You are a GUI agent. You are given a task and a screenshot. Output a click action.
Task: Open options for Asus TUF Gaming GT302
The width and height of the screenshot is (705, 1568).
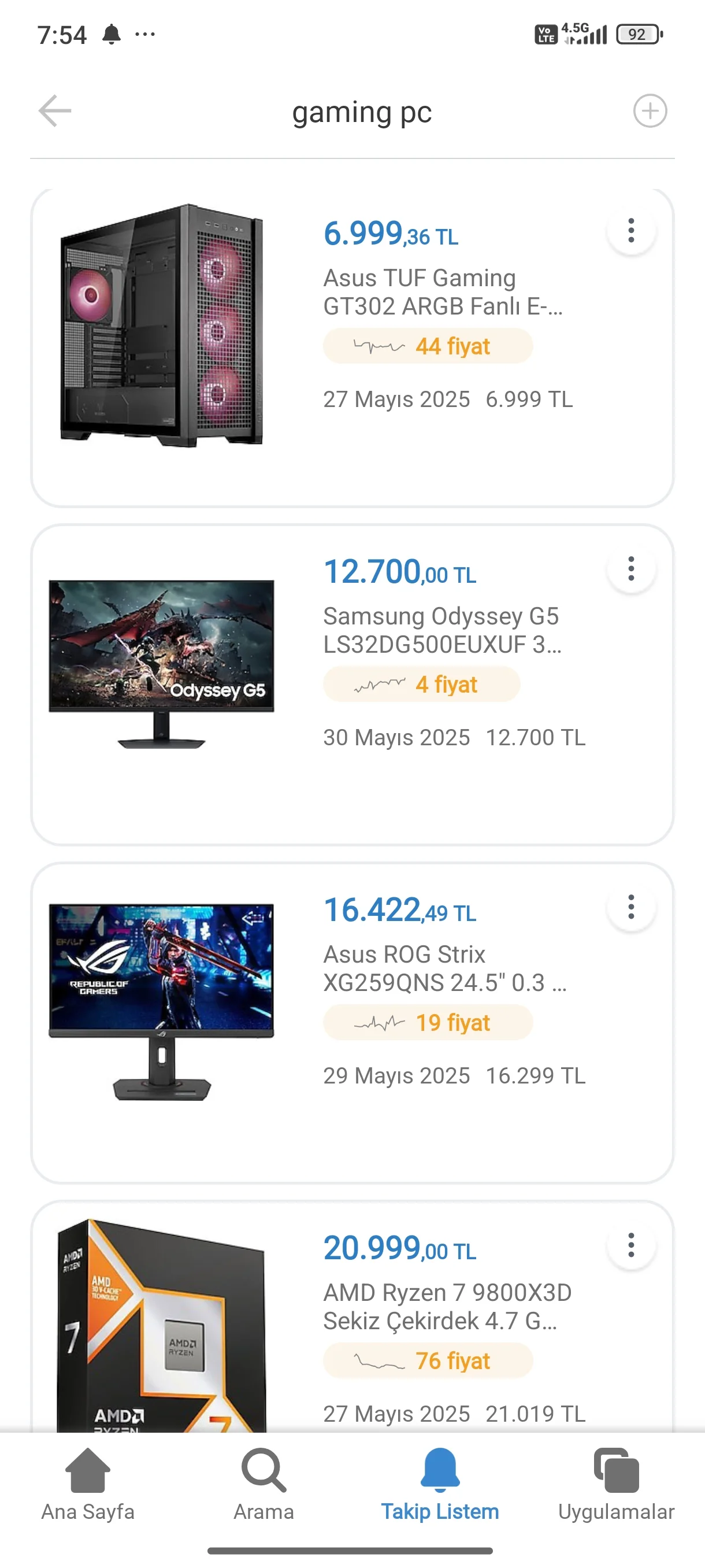point(631,231)
